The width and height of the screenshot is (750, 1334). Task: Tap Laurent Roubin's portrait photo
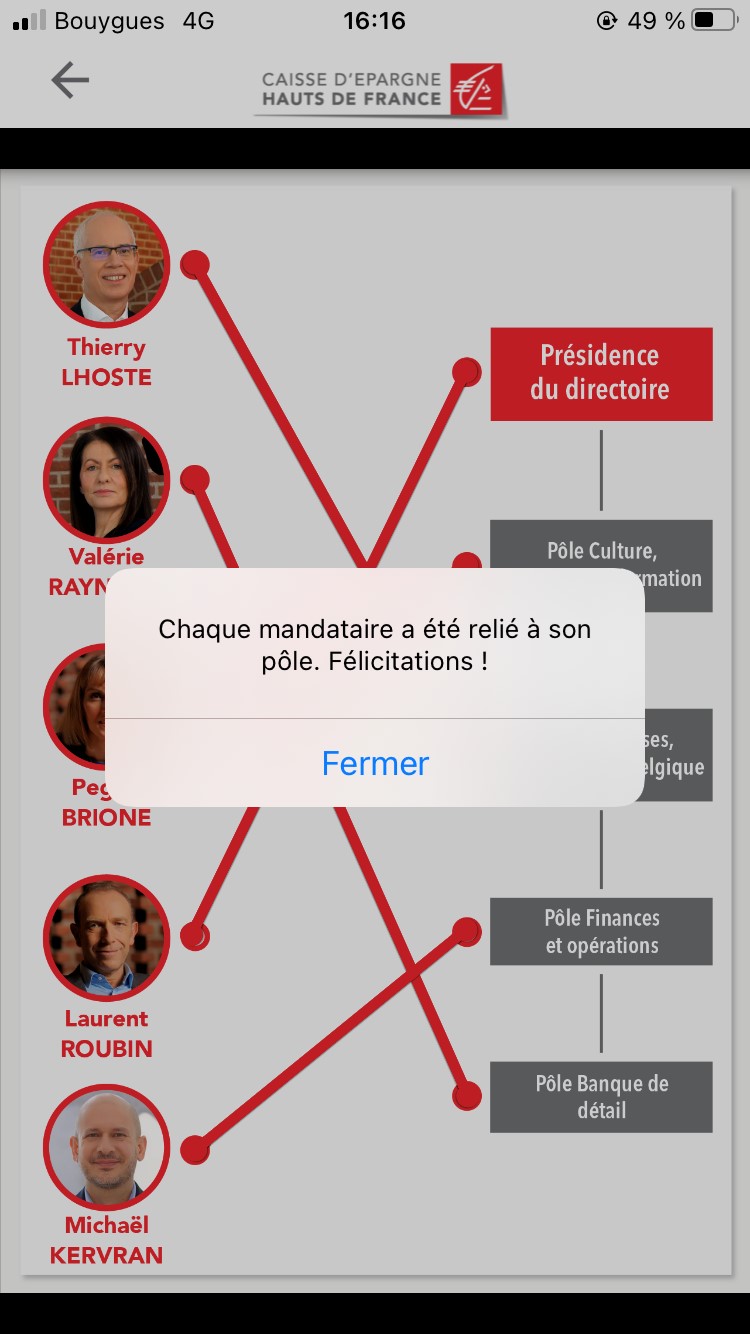point(106,938)
